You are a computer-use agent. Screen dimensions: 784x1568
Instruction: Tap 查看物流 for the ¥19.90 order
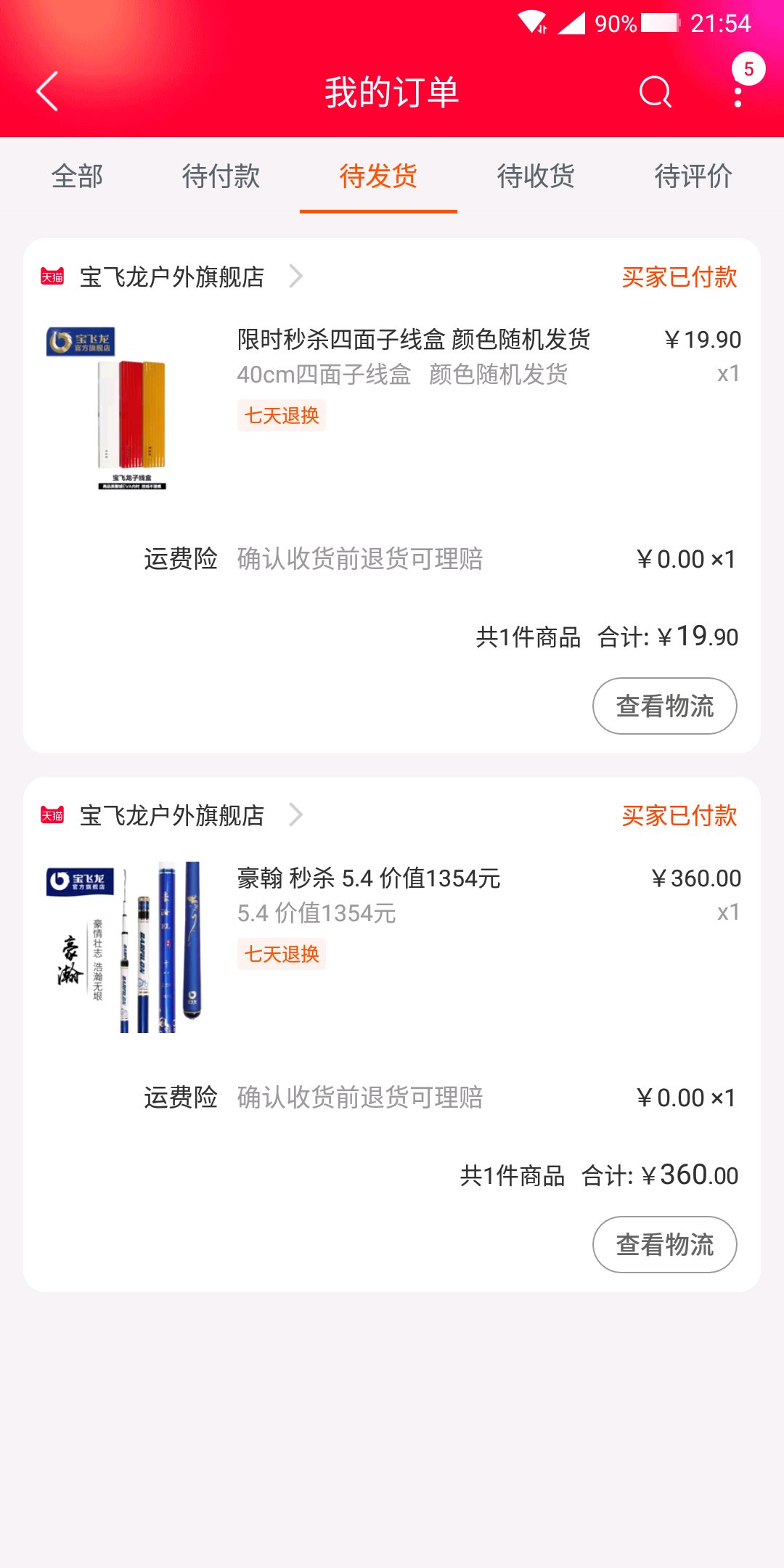(664, 706)
